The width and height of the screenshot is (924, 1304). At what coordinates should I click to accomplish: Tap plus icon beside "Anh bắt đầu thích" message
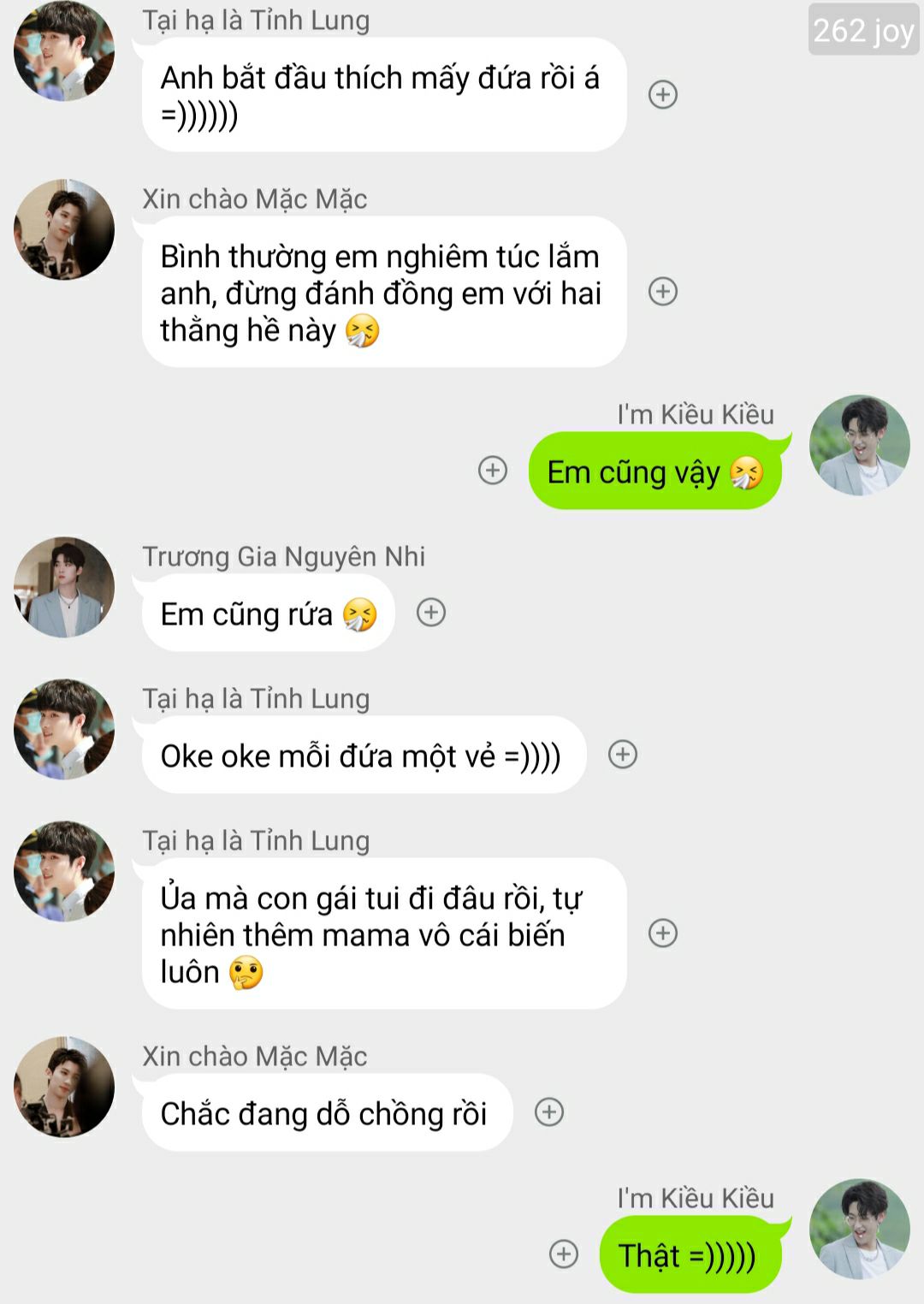[x=663, y=94]
